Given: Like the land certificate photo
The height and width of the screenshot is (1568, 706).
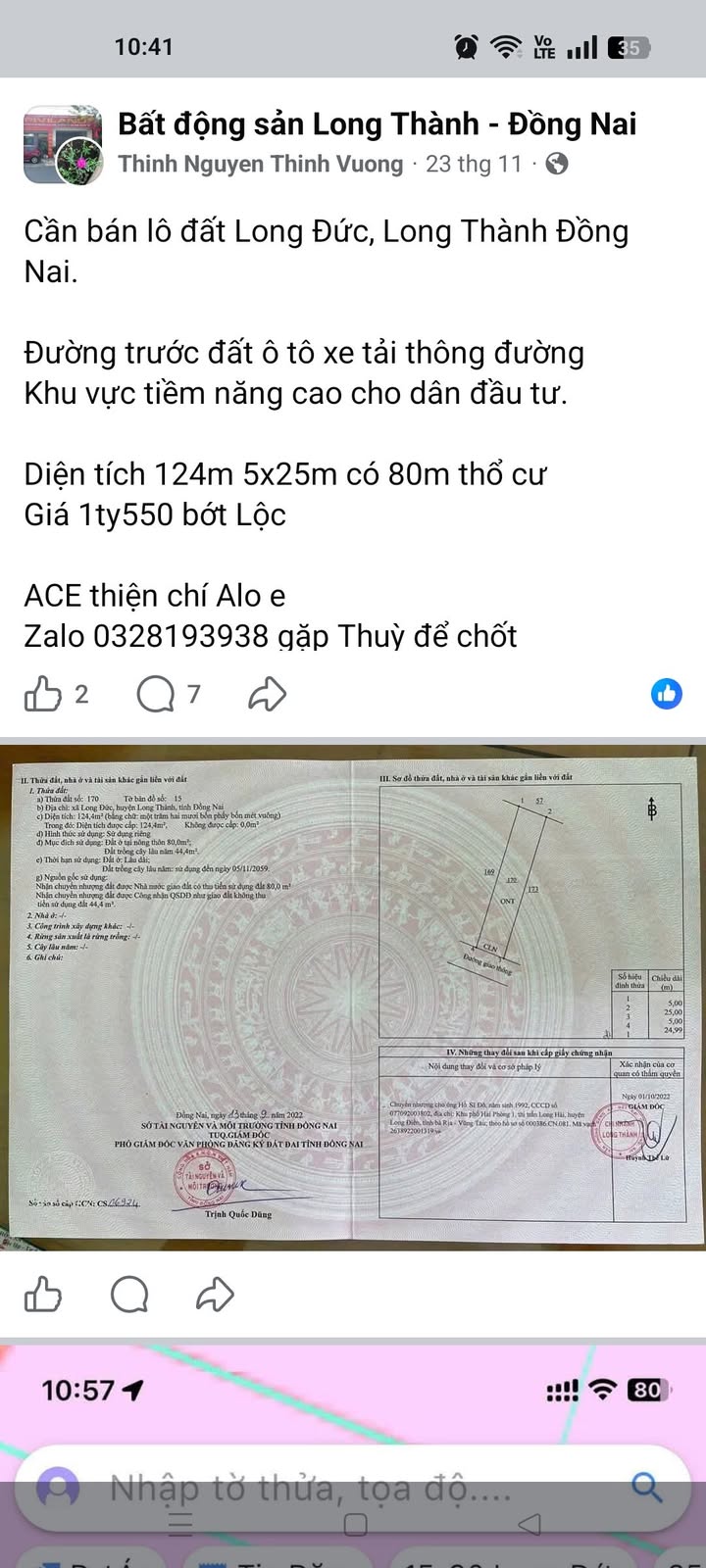Looking at the screenshot, I should 42,1295.
